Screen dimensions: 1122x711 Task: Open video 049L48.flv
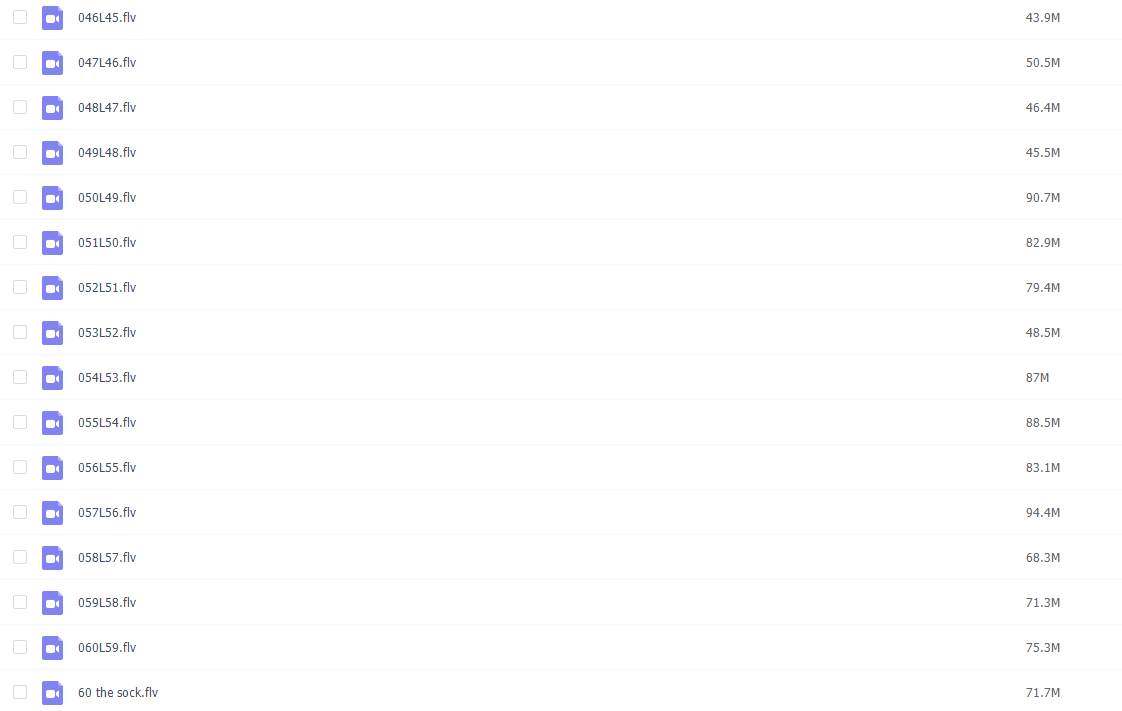107,152
